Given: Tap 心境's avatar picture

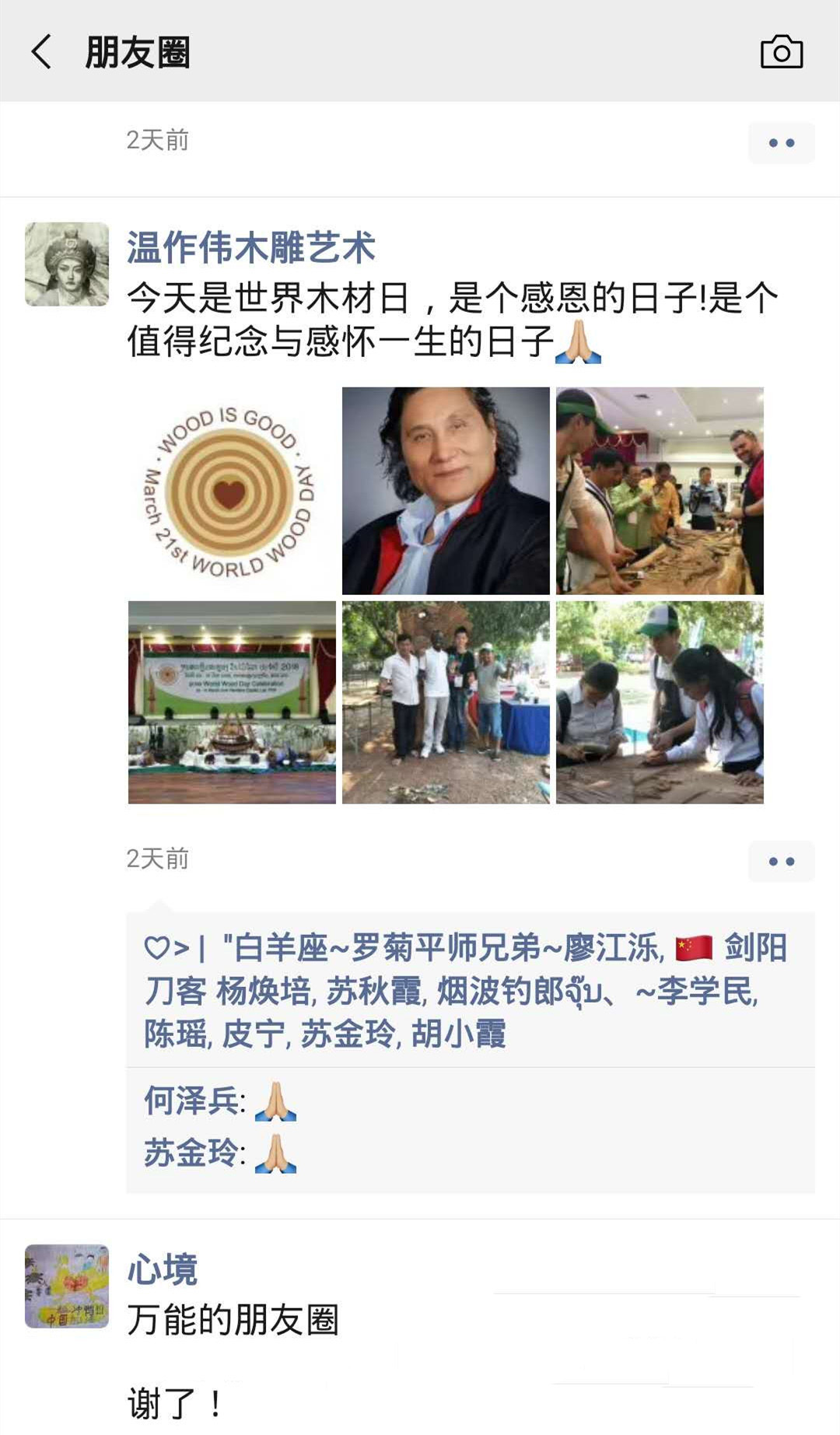Looking at the screenshot, I should [x=67, y=1286].
